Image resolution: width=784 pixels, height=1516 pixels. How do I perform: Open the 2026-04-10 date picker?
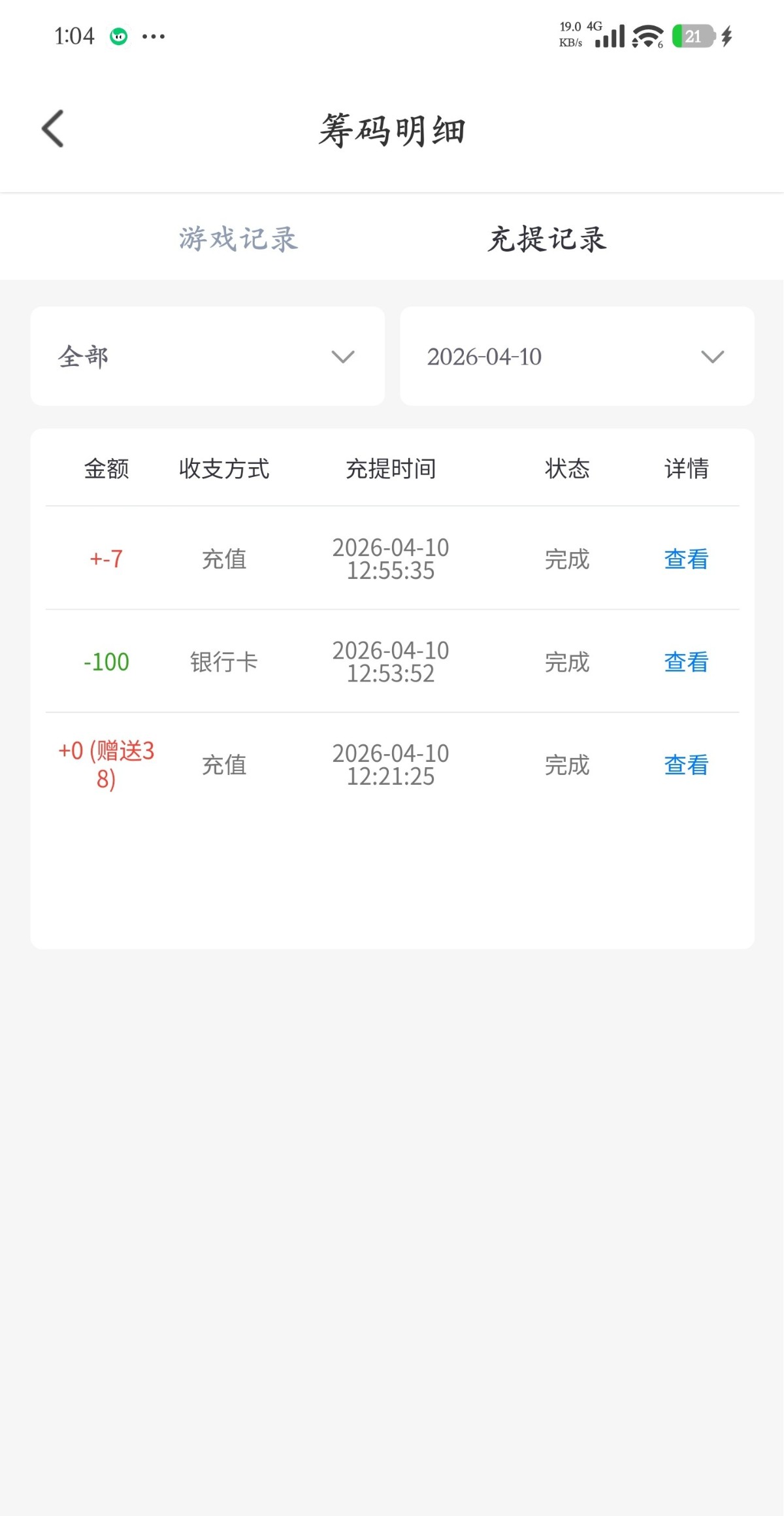coord(577,357)
